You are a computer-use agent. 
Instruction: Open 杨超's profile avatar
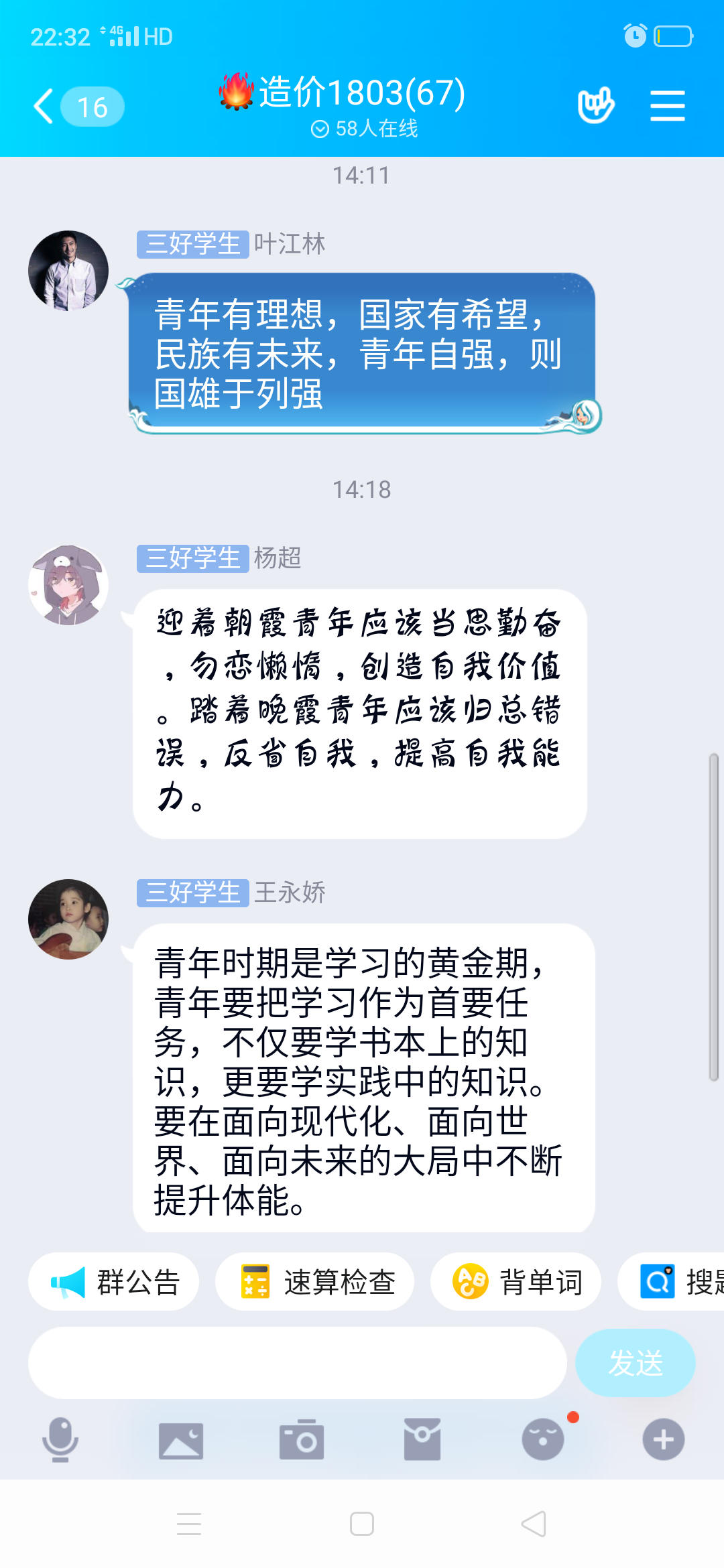click(x=68, y=585)
